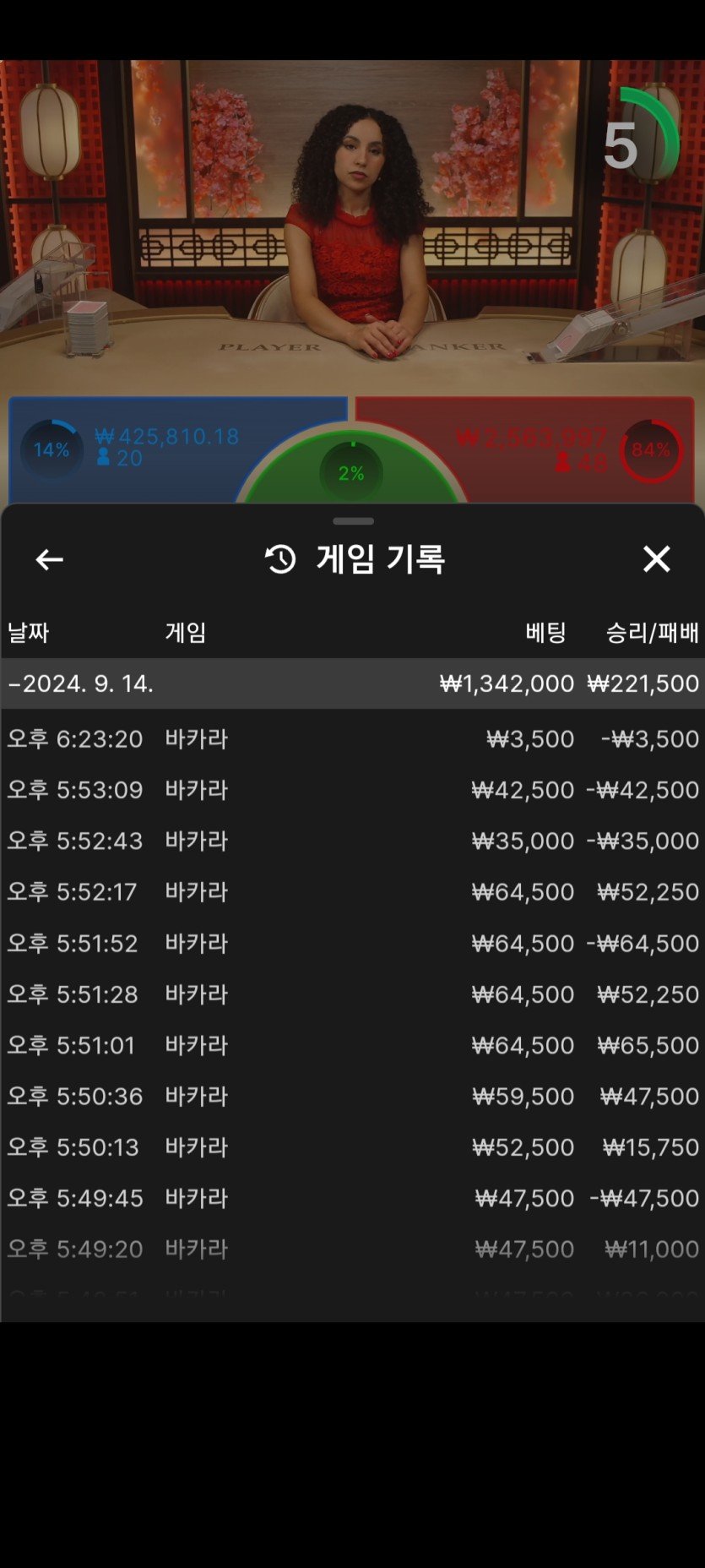Select the 오후 5:49:45 바카라 round
This screenshot has width=705, height=1568.
point(352,1198)
